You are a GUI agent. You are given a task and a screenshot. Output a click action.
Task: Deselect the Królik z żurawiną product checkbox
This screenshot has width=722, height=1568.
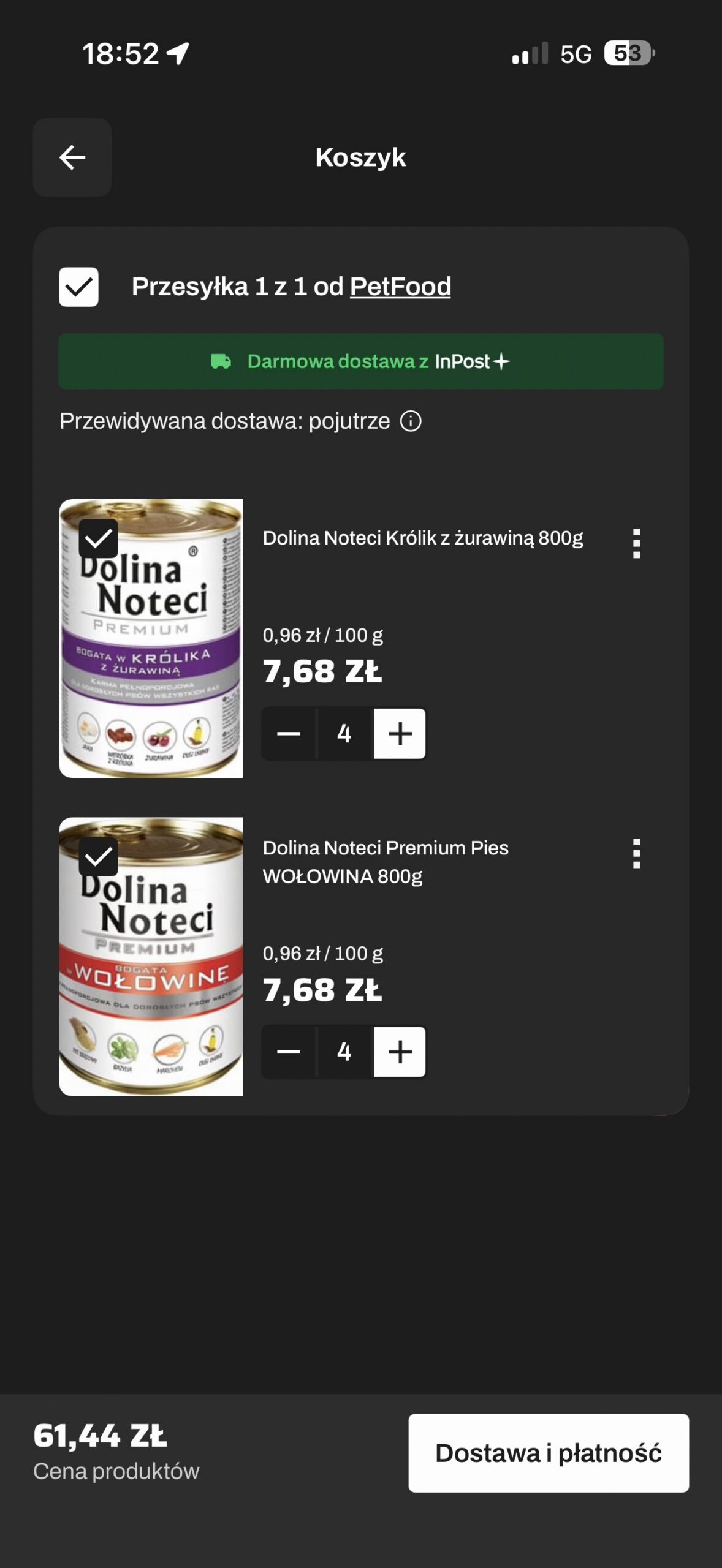[x=98, y=538]
